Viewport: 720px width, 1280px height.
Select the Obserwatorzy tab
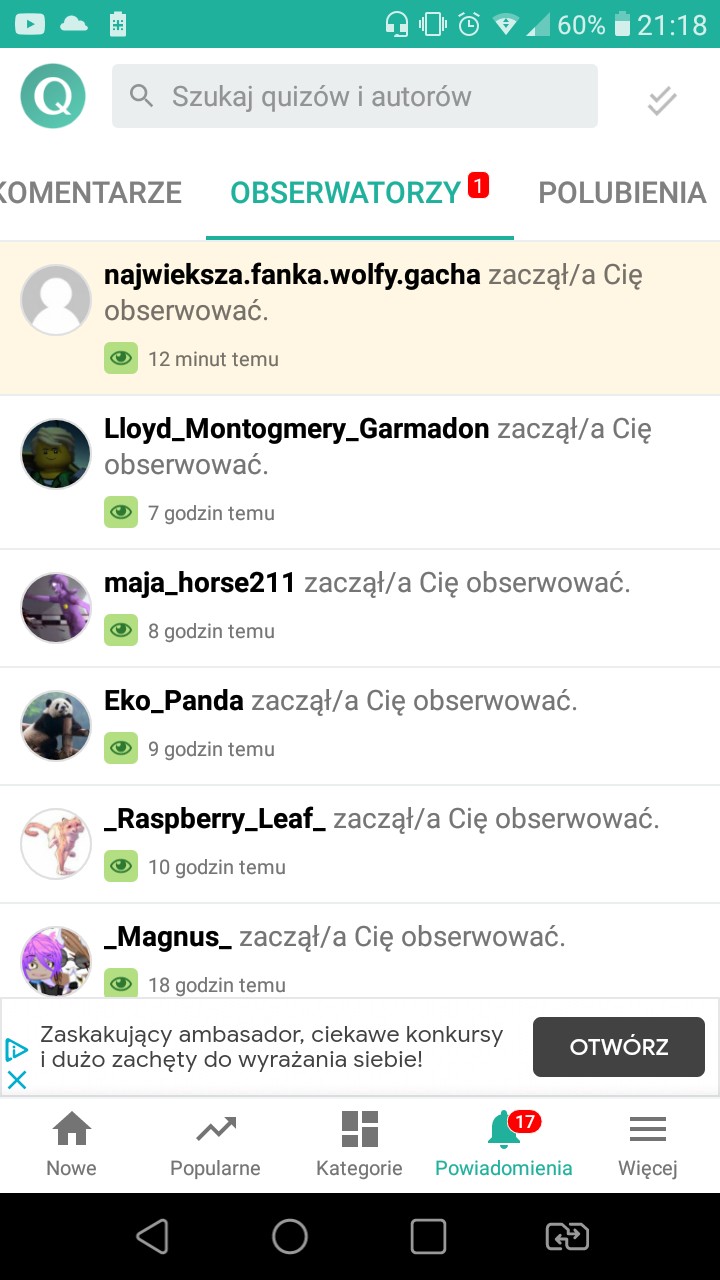[x=346, y=192]
